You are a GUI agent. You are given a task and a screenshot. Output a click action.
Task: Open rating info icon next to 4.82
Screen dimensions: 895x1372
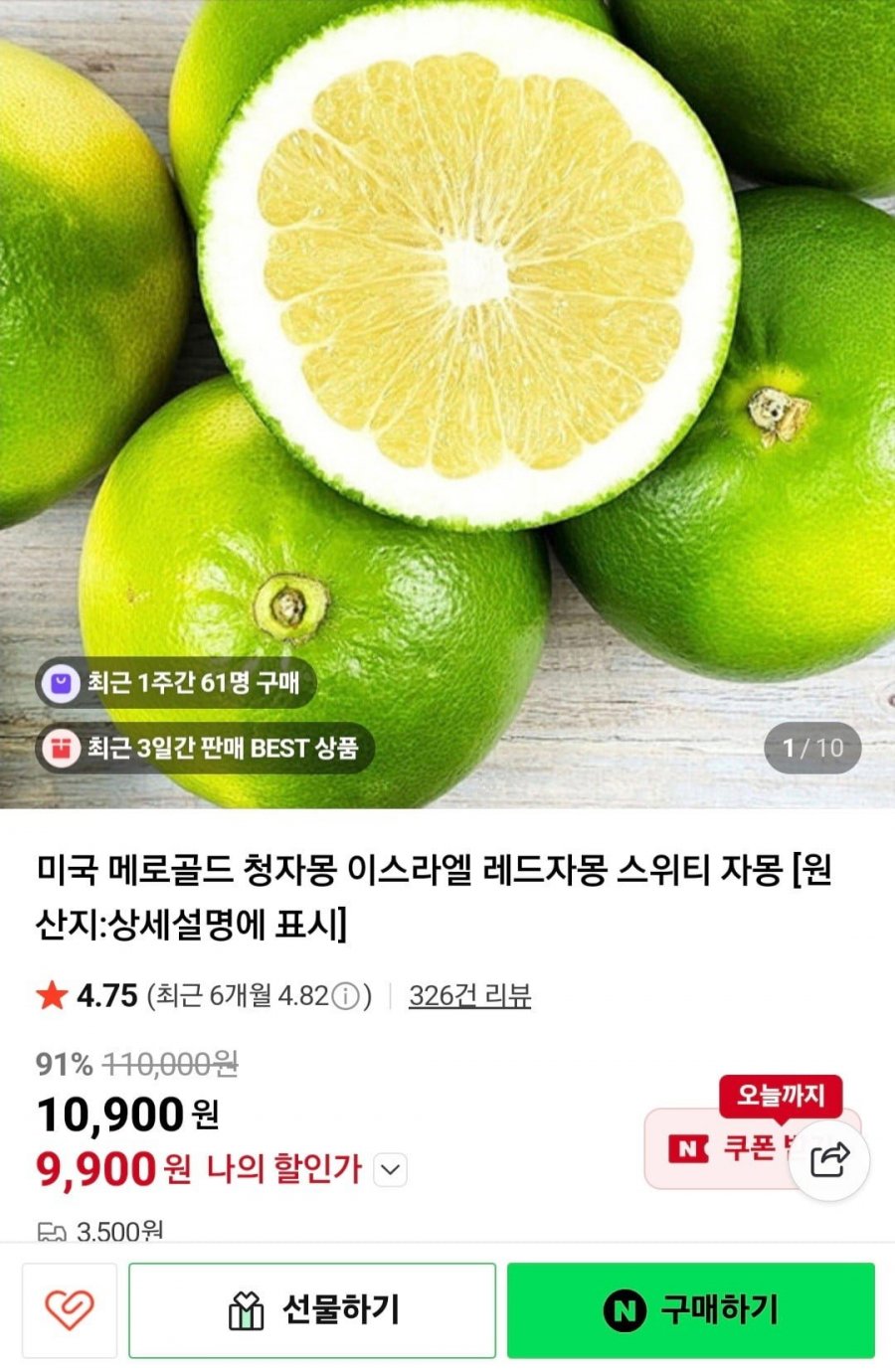pos(345,996)
